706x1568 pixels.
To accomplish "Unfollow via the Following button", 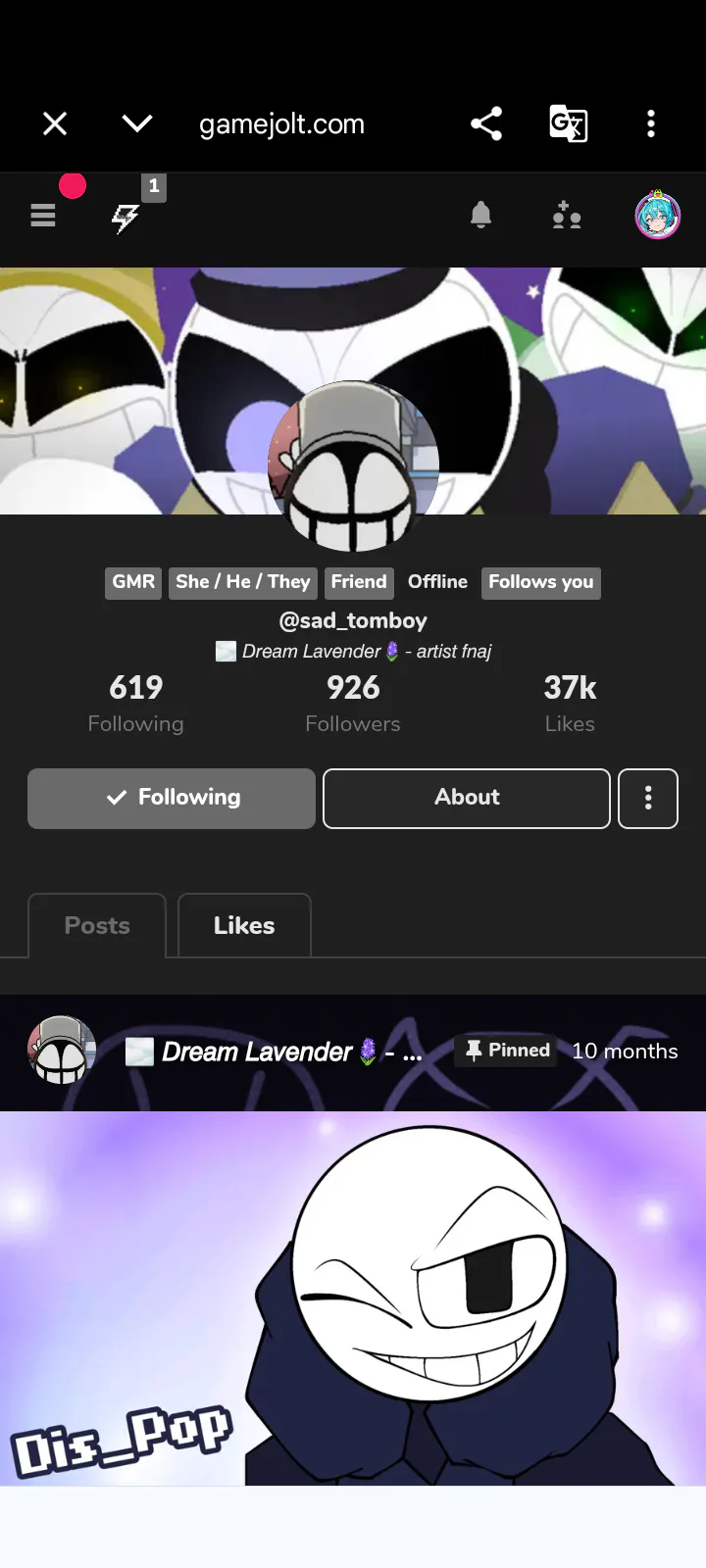I will point(172,798).
